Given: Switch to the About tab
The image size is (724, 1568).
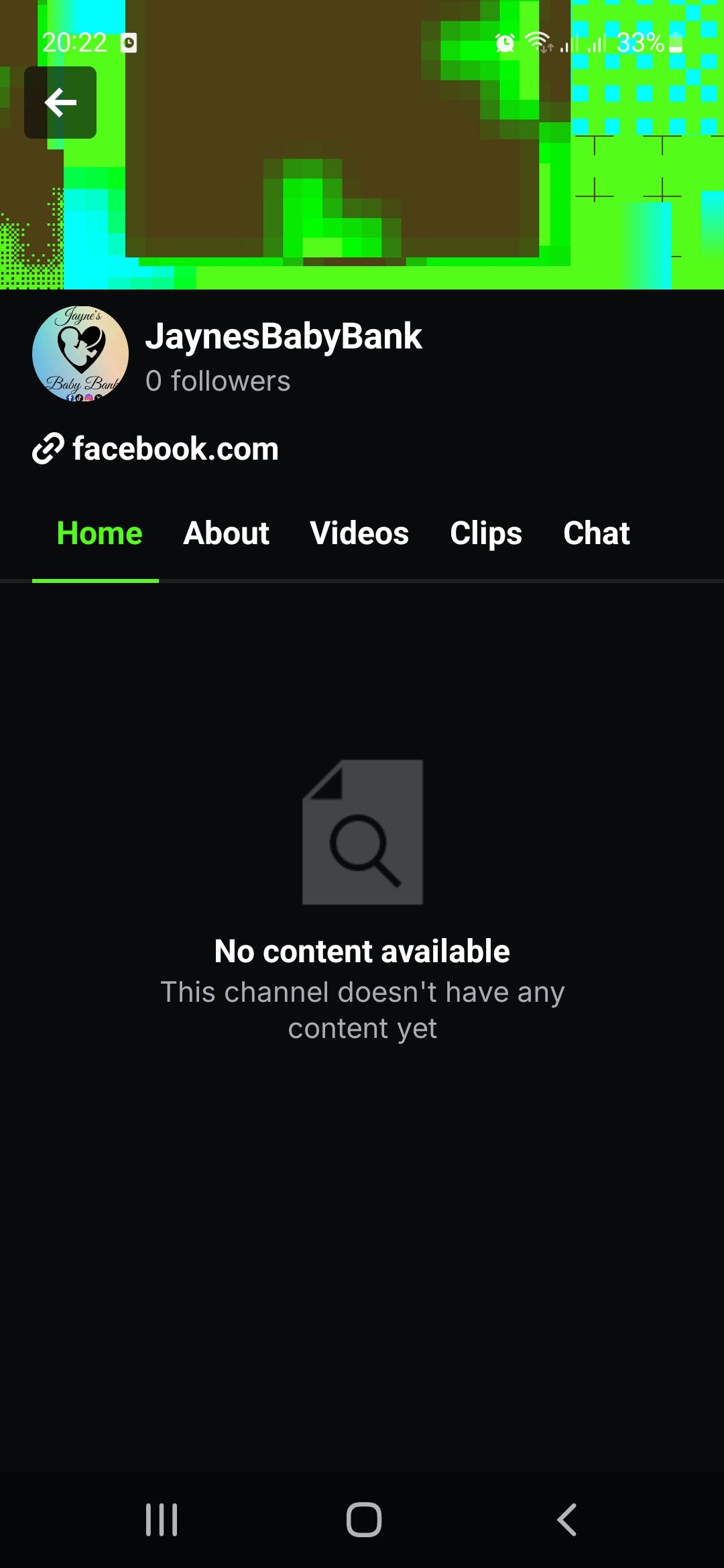Looking at the screenshot, I should pyautogui.click(x=226, y=533).
